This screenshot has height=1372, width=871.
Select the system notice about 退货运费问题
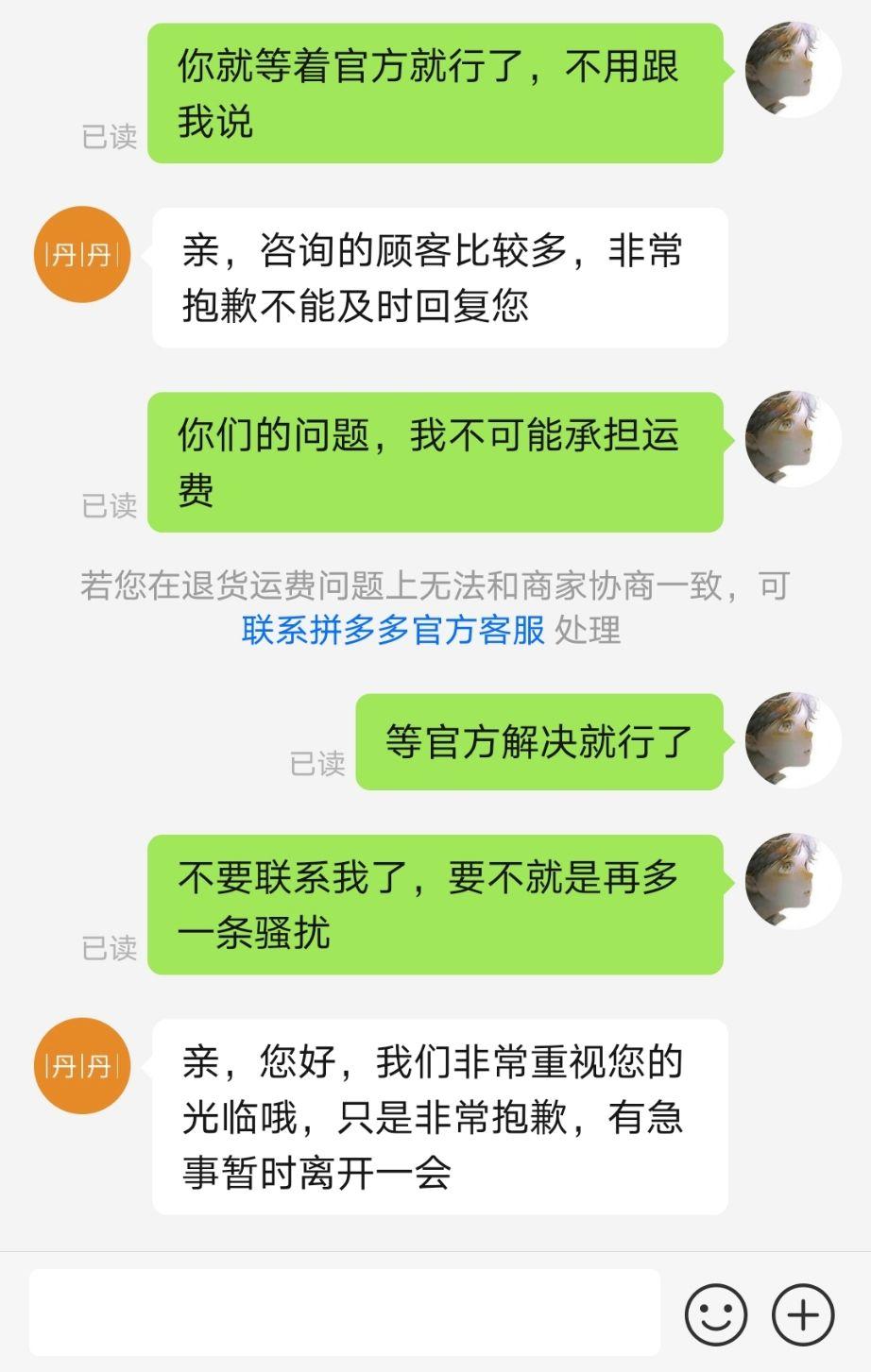click(435, 609)
